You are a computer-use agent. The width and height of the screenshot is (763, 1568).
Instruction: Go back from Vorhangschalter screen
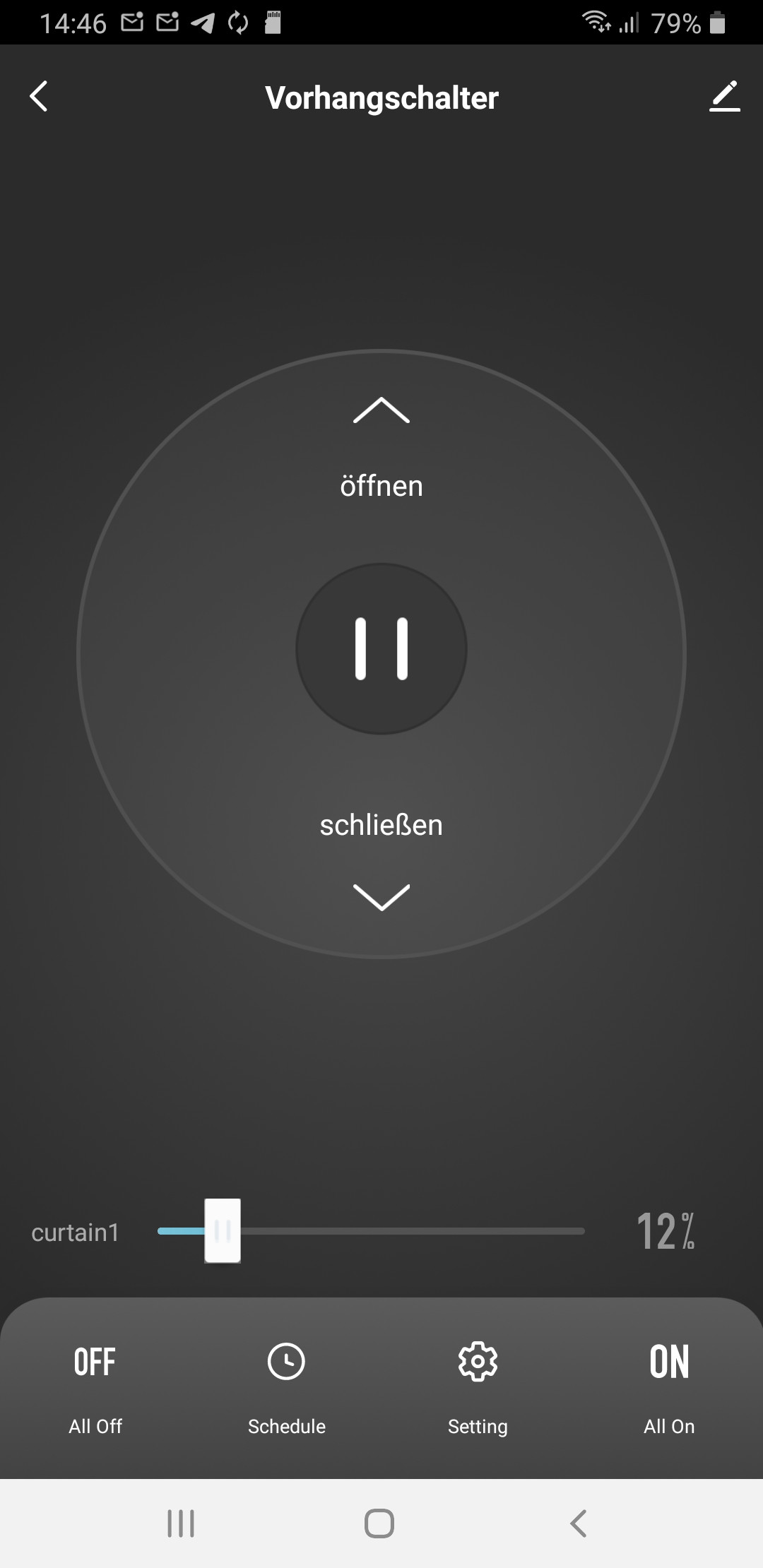(40, 97)
